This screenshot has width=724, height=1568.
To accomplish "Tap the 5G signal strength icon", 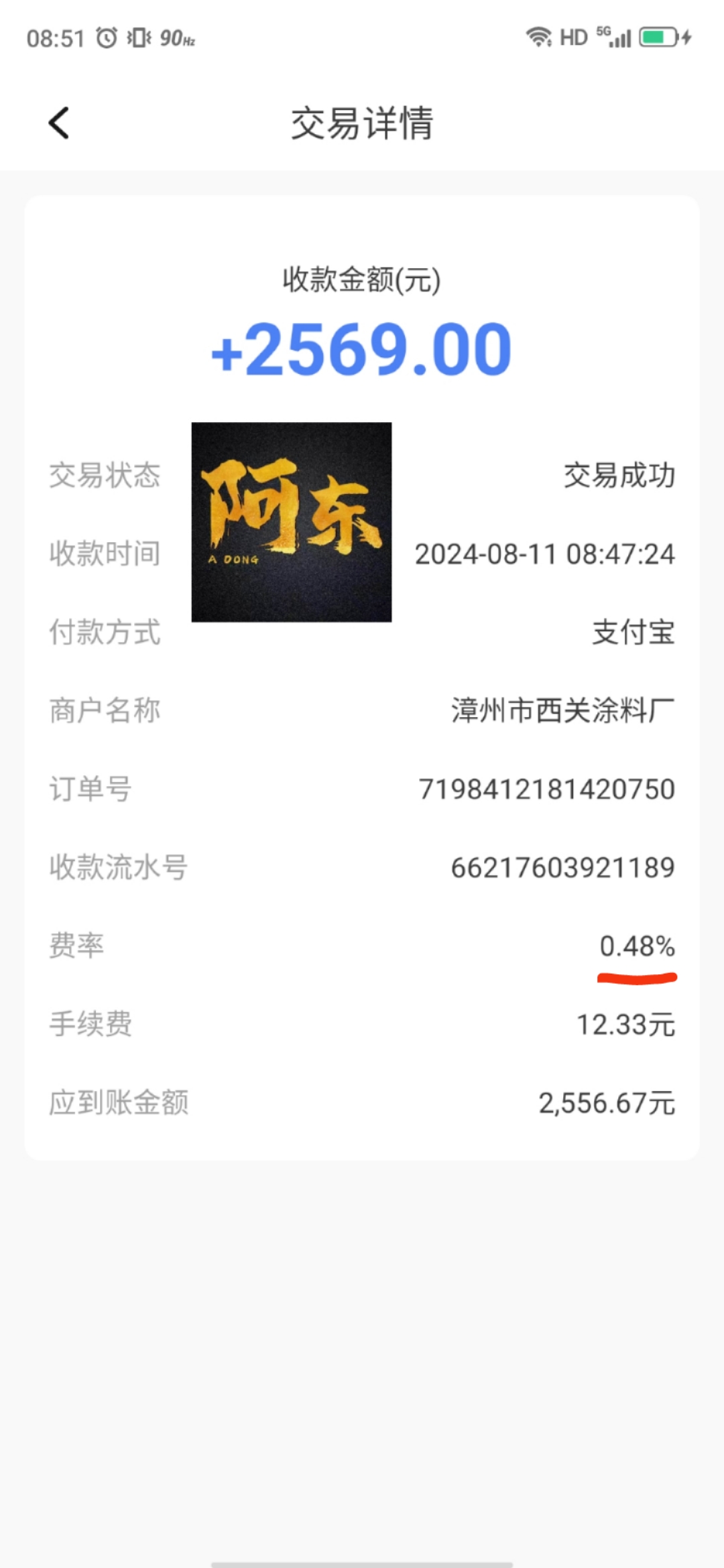I will click(613, 38).
